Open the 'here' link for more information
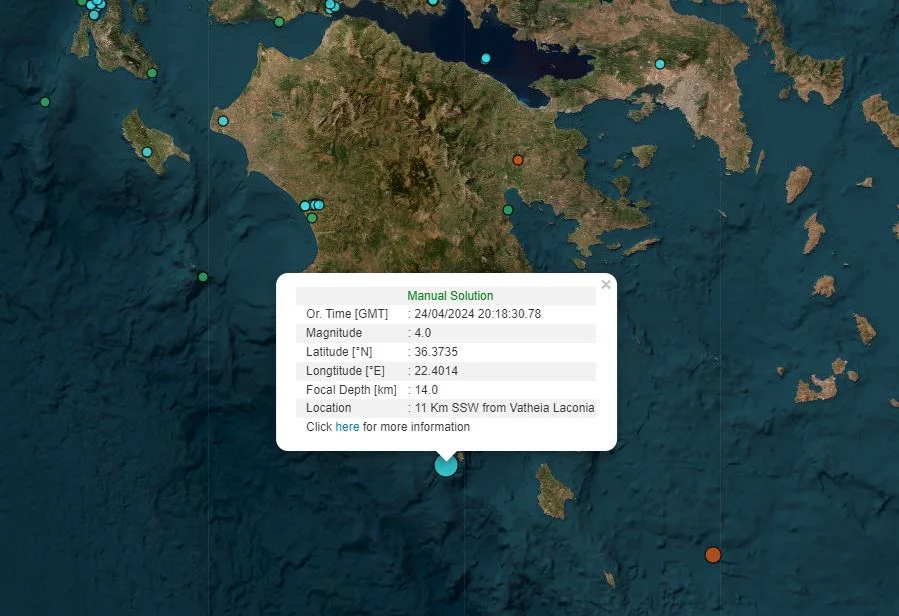This screenshot has width=899, height=616. [347, 427]
